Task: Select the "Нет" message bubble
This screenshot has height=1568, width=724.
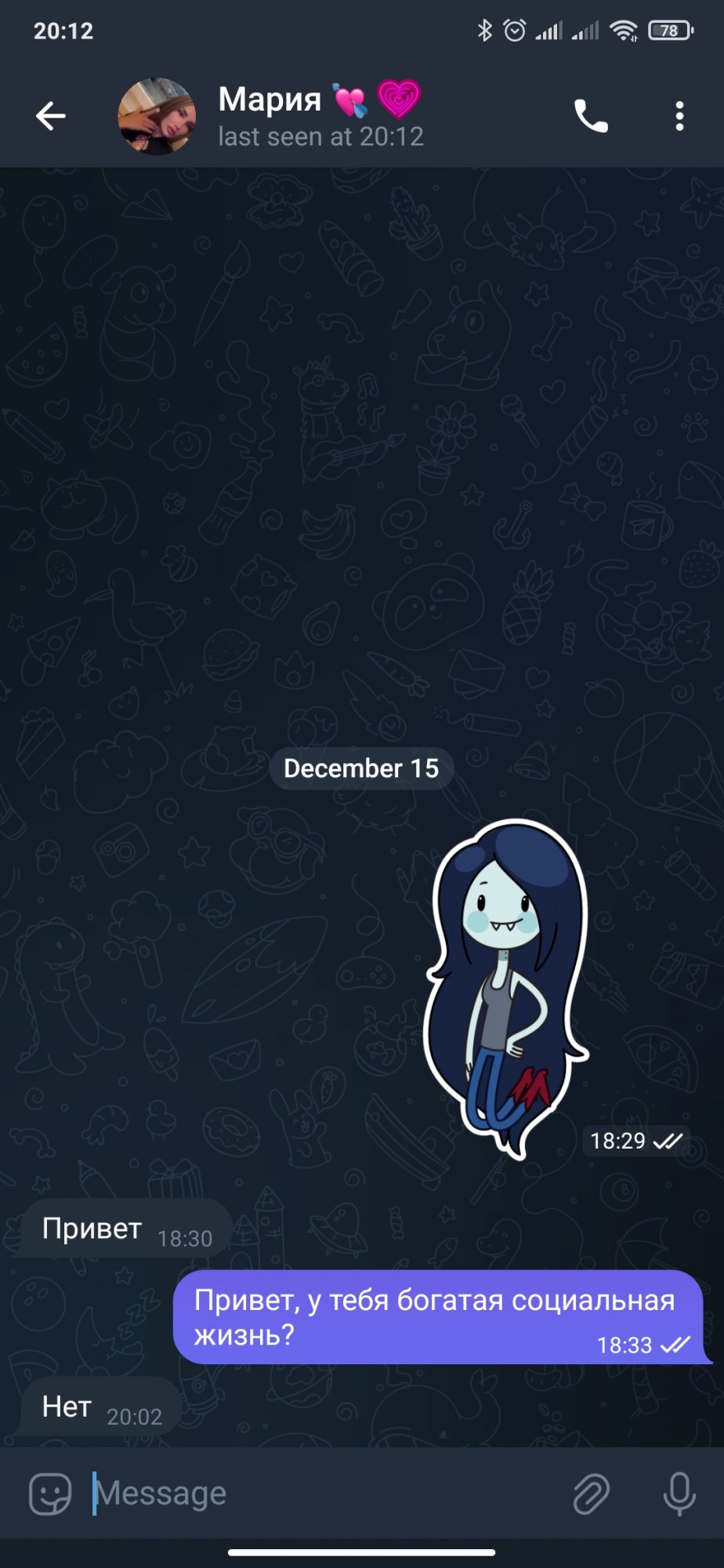Action: click(100, 1406)
